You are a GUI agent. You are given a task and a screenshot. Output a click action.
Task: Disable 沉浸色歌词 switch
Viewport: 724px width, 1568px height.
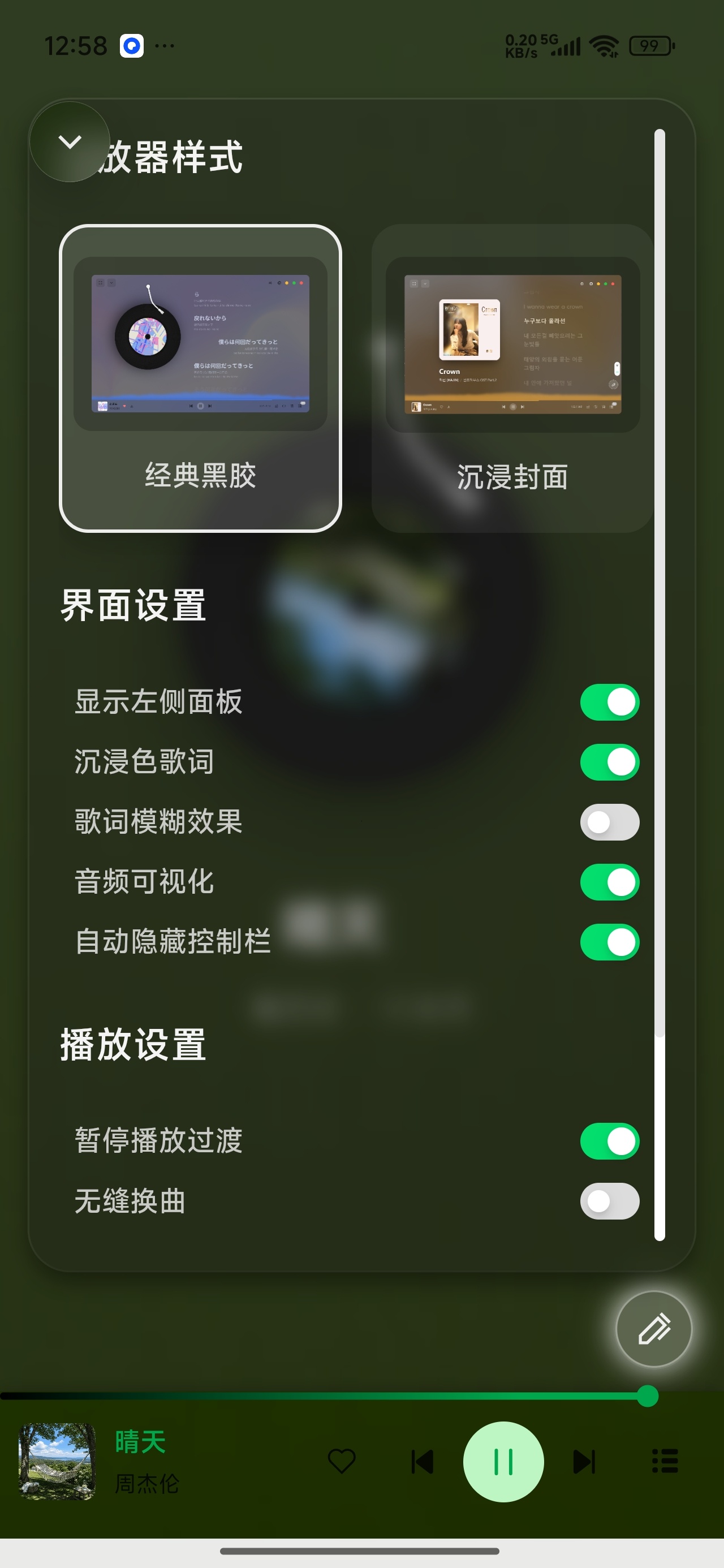coord(610,762)
